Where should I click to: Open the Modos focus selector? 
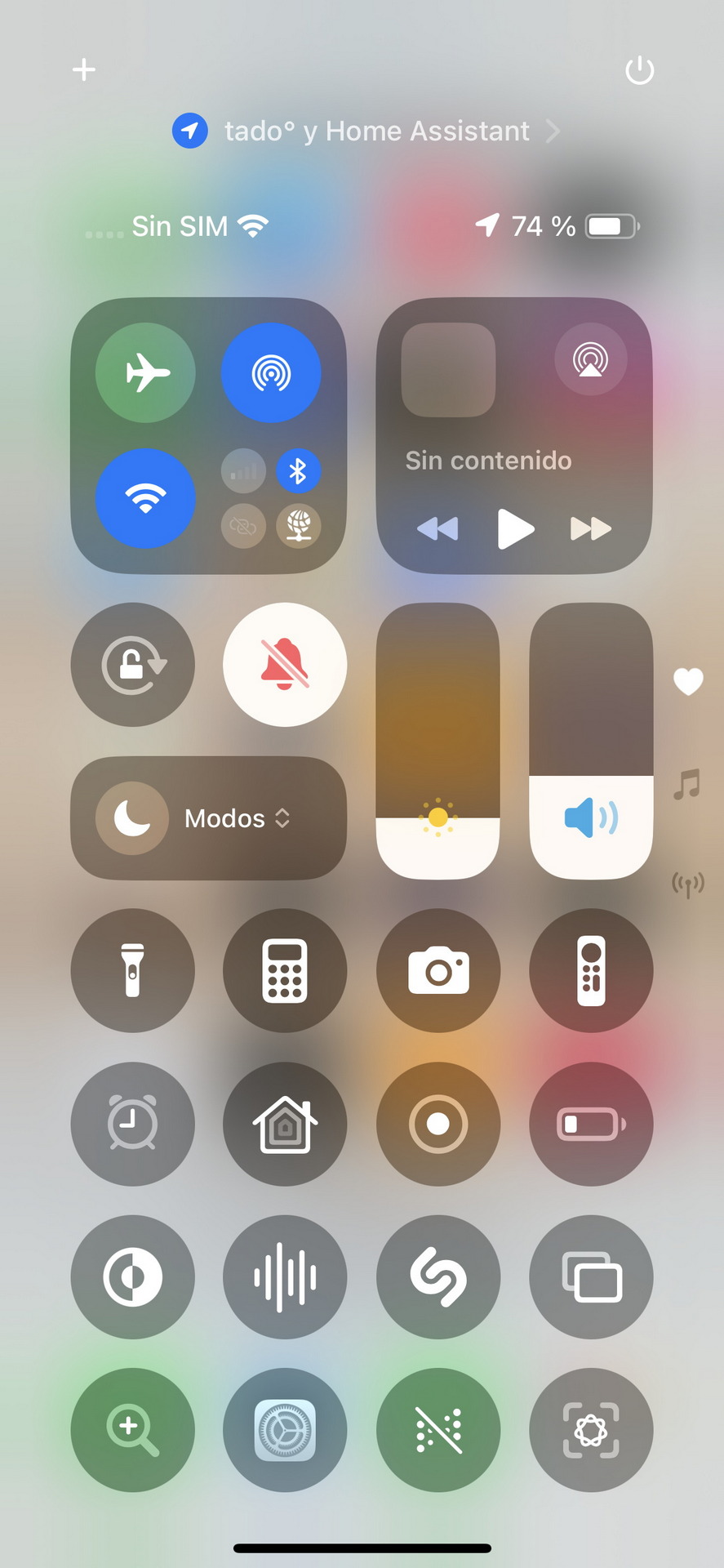(x=209, y=818)
